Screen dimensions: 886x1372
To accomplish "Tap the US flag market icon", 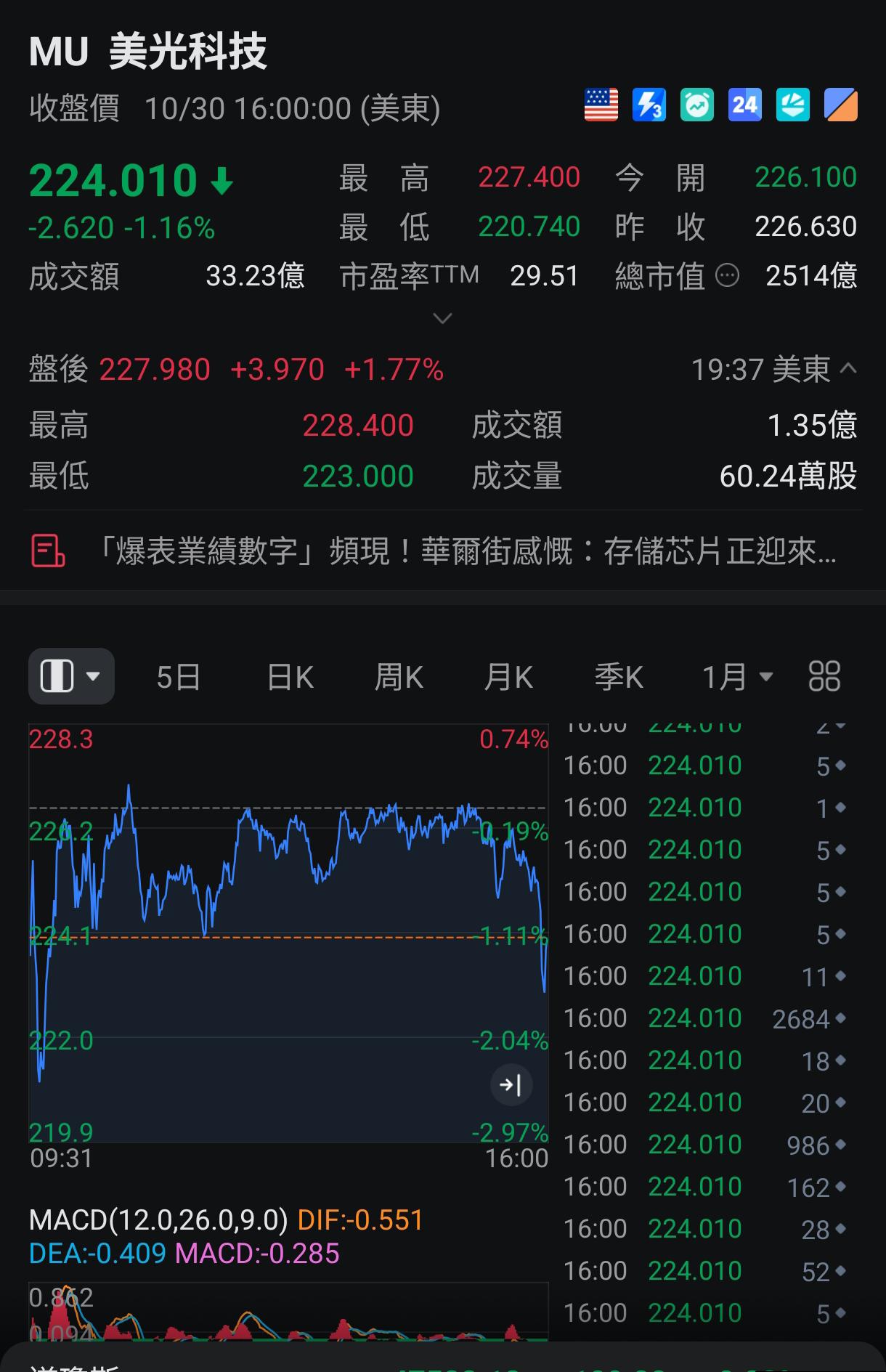I will [x=601, y=105].
